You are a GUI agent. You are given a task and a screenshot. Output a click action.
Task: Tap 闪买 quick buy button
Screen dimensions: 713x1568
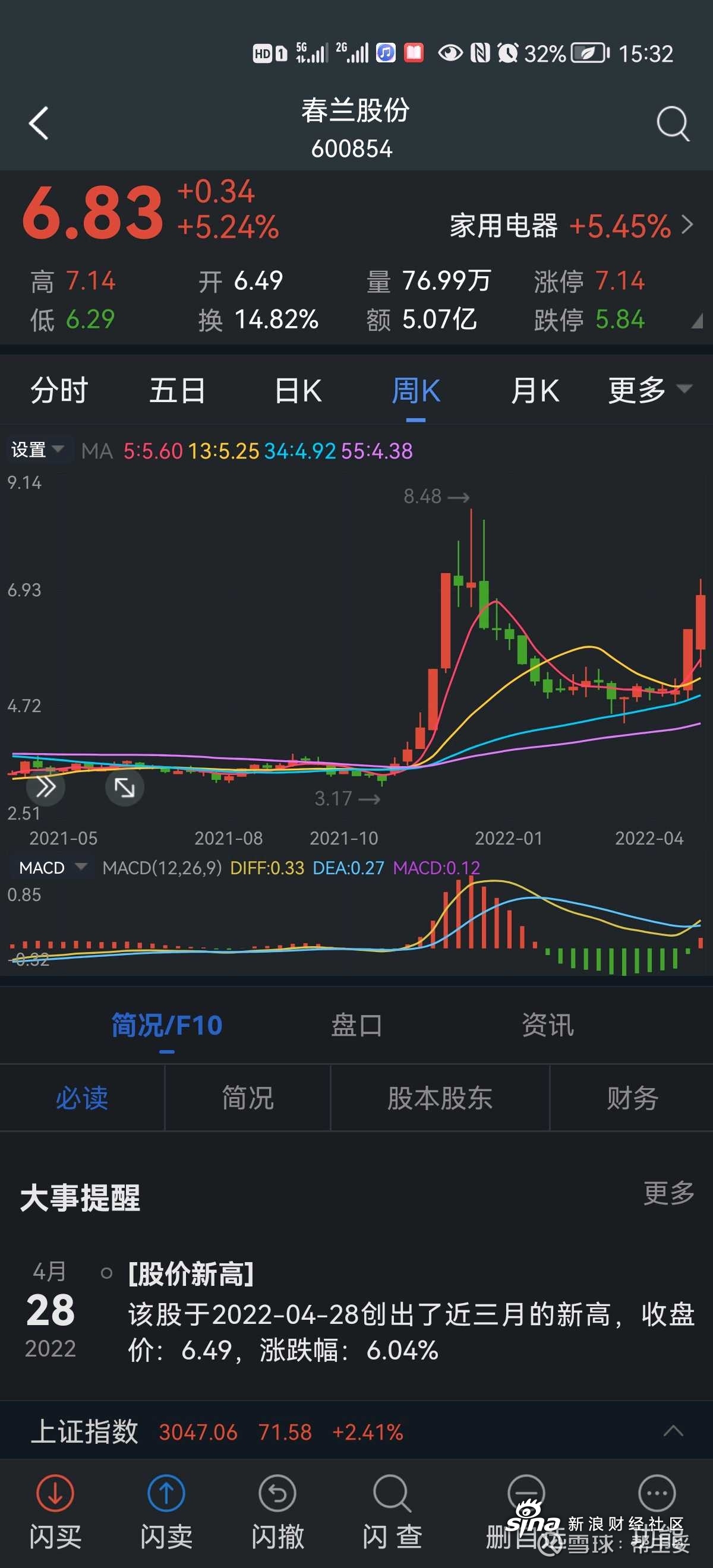pos(55,1511)
